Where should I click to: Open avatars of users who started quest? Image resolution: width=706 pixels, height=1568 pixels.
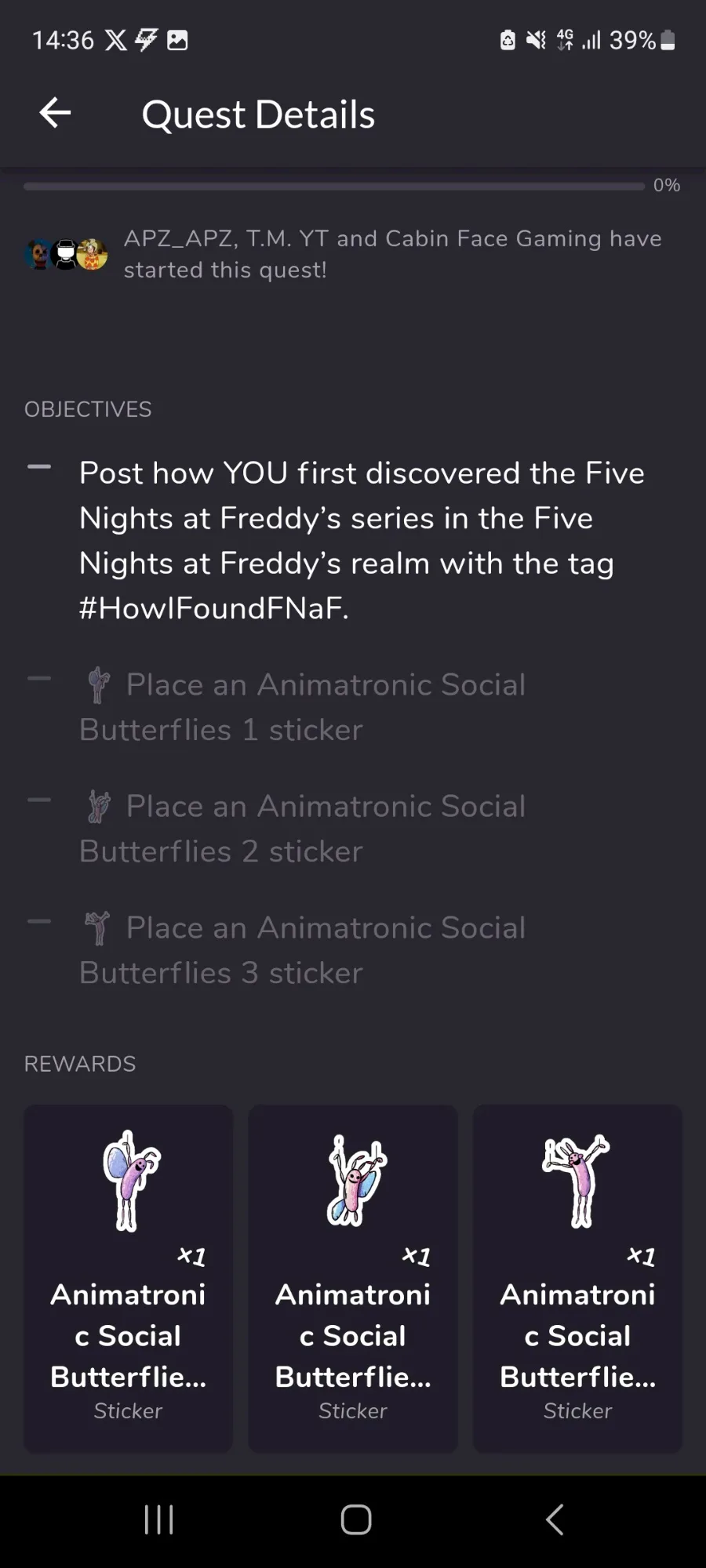pos(67,254)
